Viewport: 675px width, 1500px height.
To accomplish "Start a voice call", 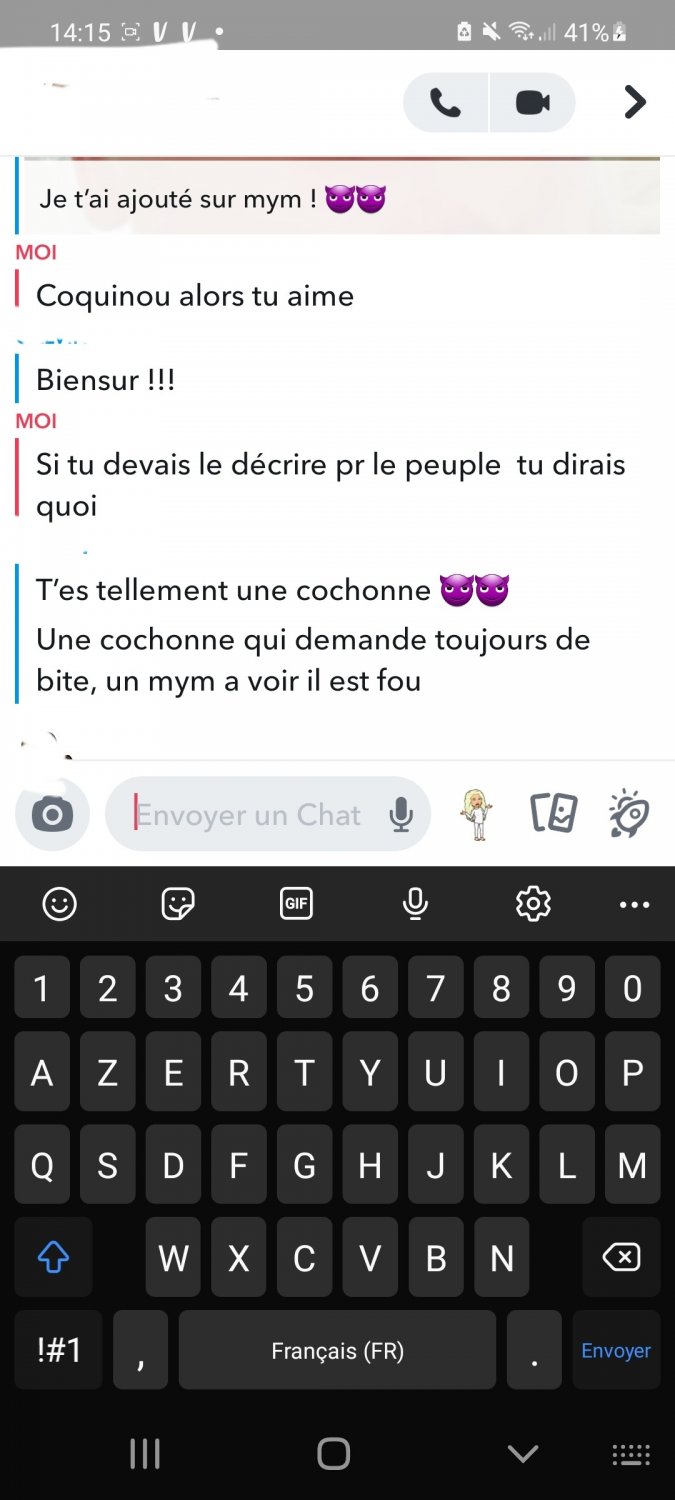I will tap(445, 102).
